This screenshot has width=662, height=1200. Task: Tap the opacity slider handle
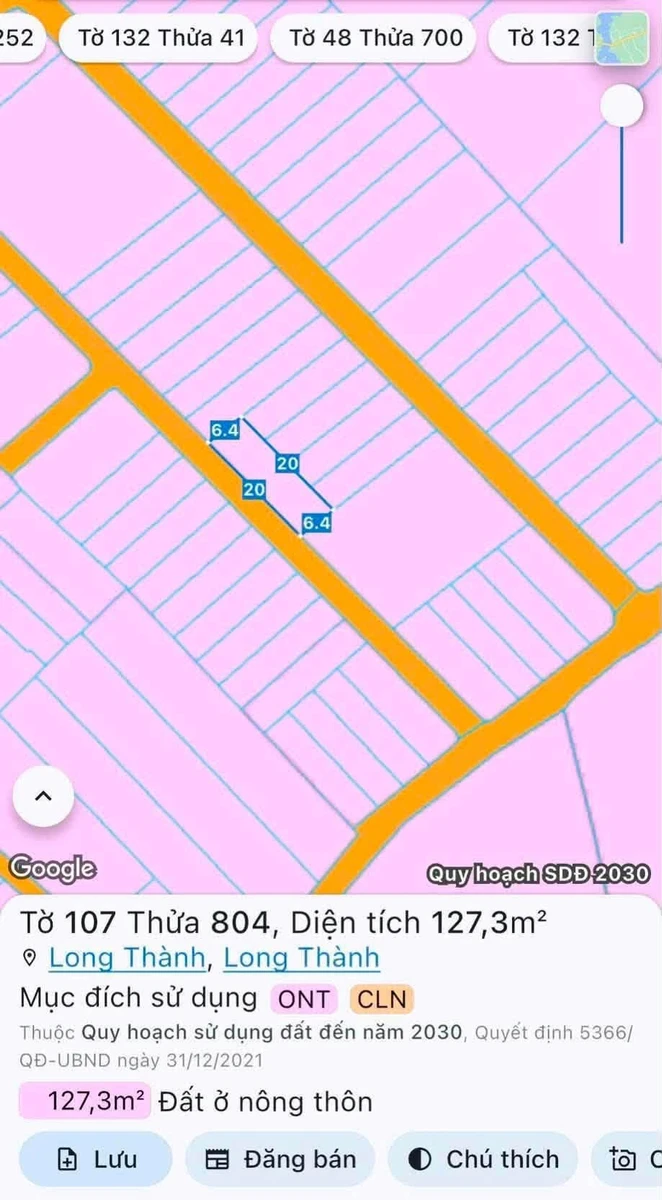point(622,104)
